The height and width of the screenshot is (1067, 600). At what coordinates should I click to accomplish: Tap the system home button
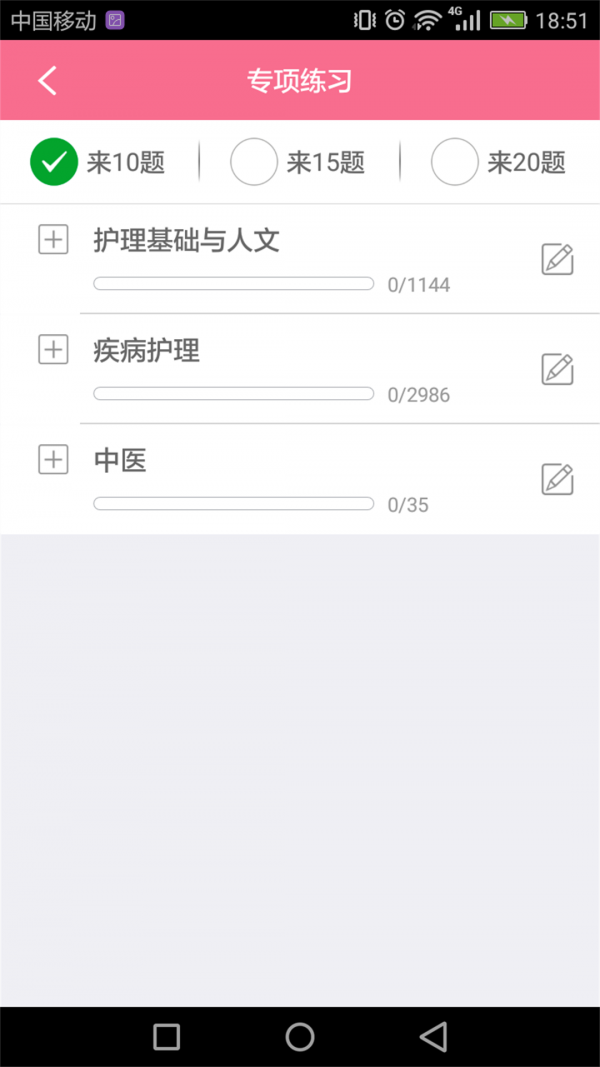pyautogui.click(x=300, y=1037)
